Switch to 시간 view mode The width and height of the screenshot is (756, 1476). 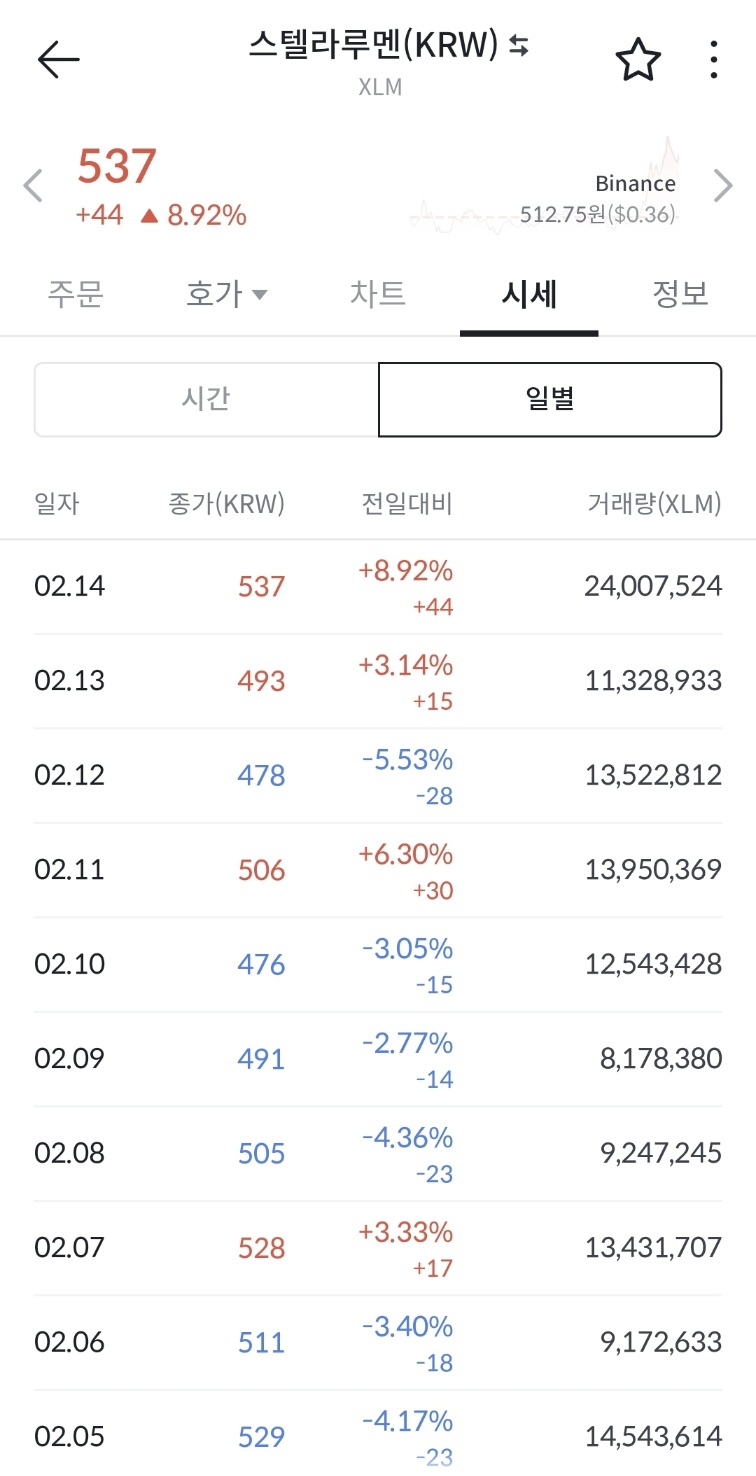206,399
